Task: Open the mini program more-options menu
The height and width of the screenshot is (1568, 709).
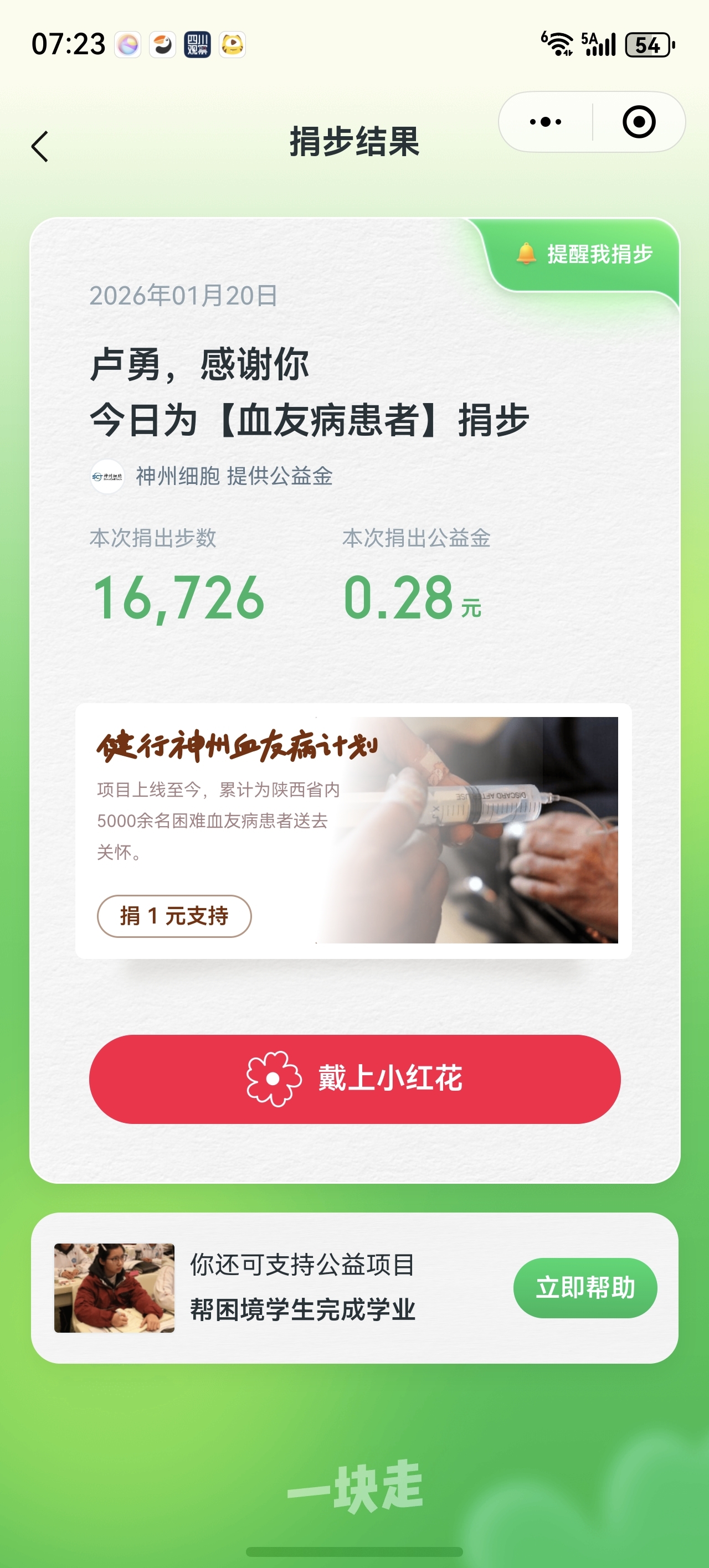Action: (x=545, y=122)
